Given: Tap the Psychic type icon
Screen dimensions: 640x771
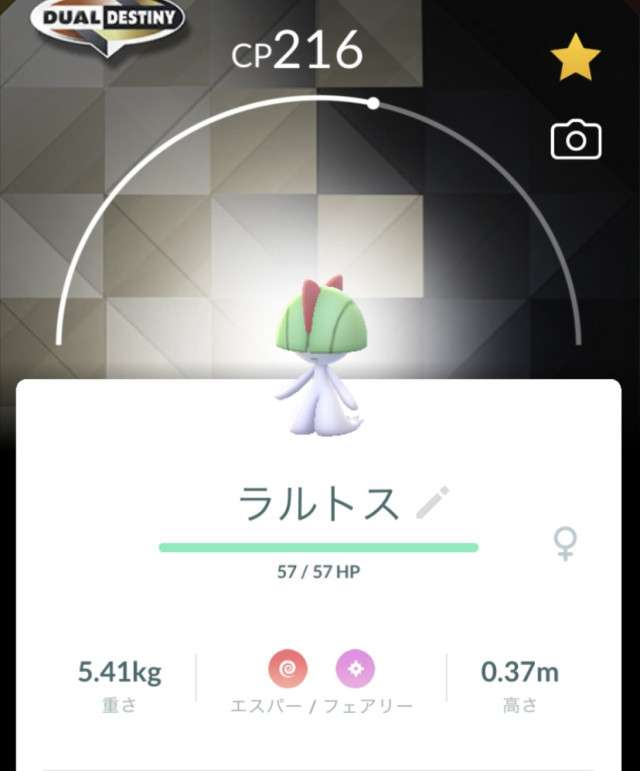Looking at the screenshot, I should point(287,670).
